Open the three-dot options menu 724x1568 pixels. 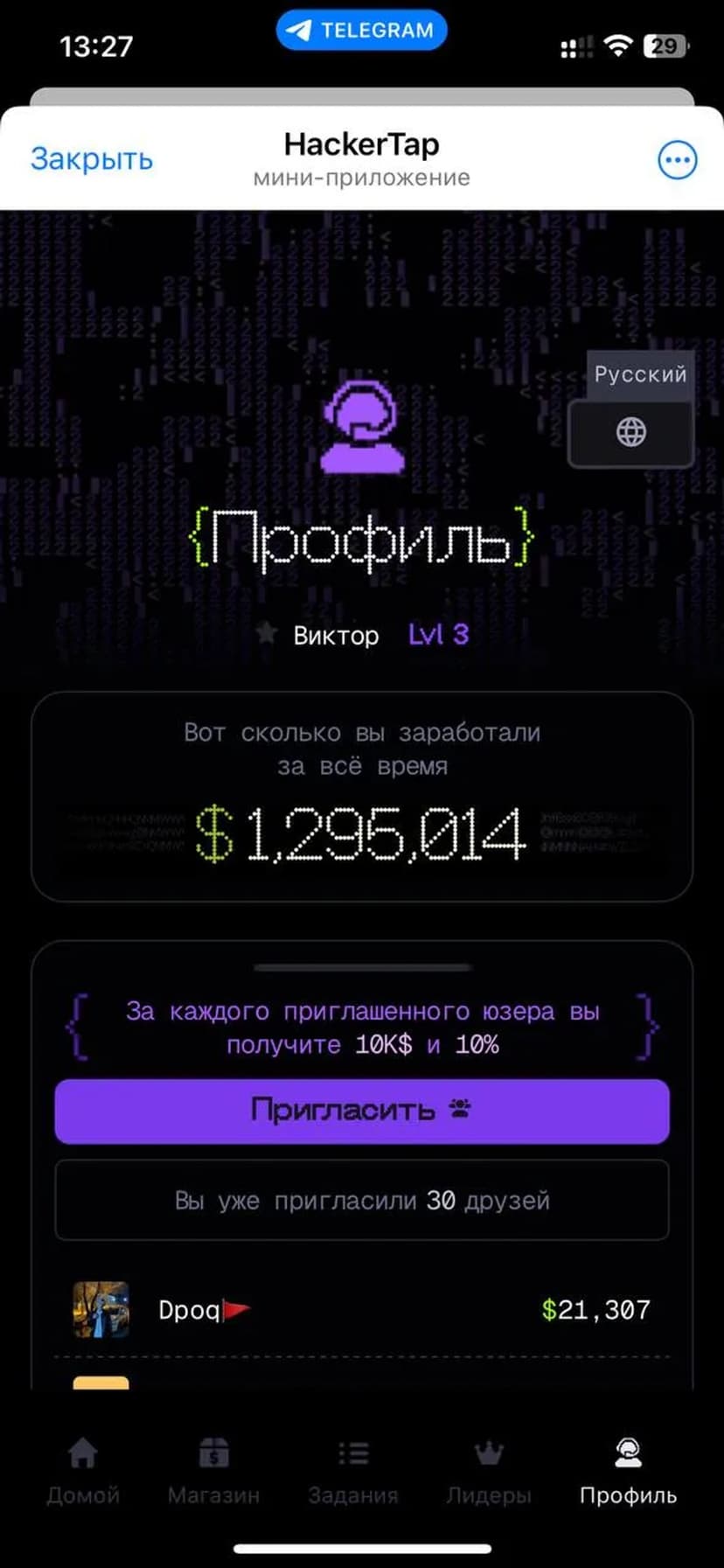coord(677,160)
